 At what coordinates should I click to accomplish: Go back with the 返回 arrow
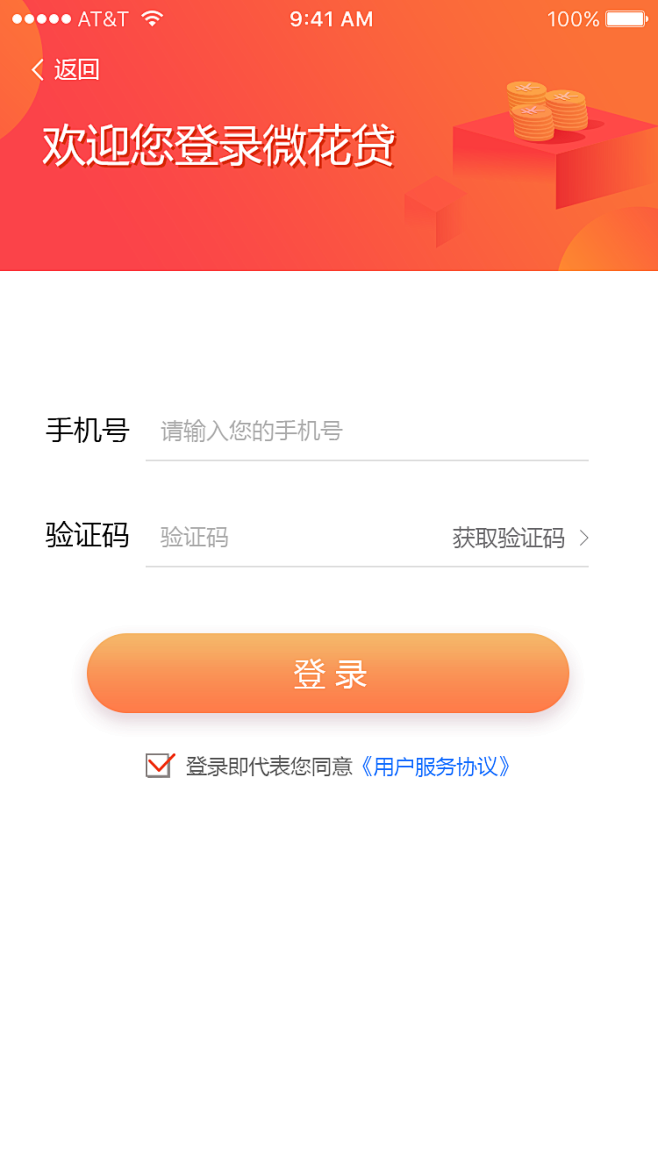[x=65, y=70]
